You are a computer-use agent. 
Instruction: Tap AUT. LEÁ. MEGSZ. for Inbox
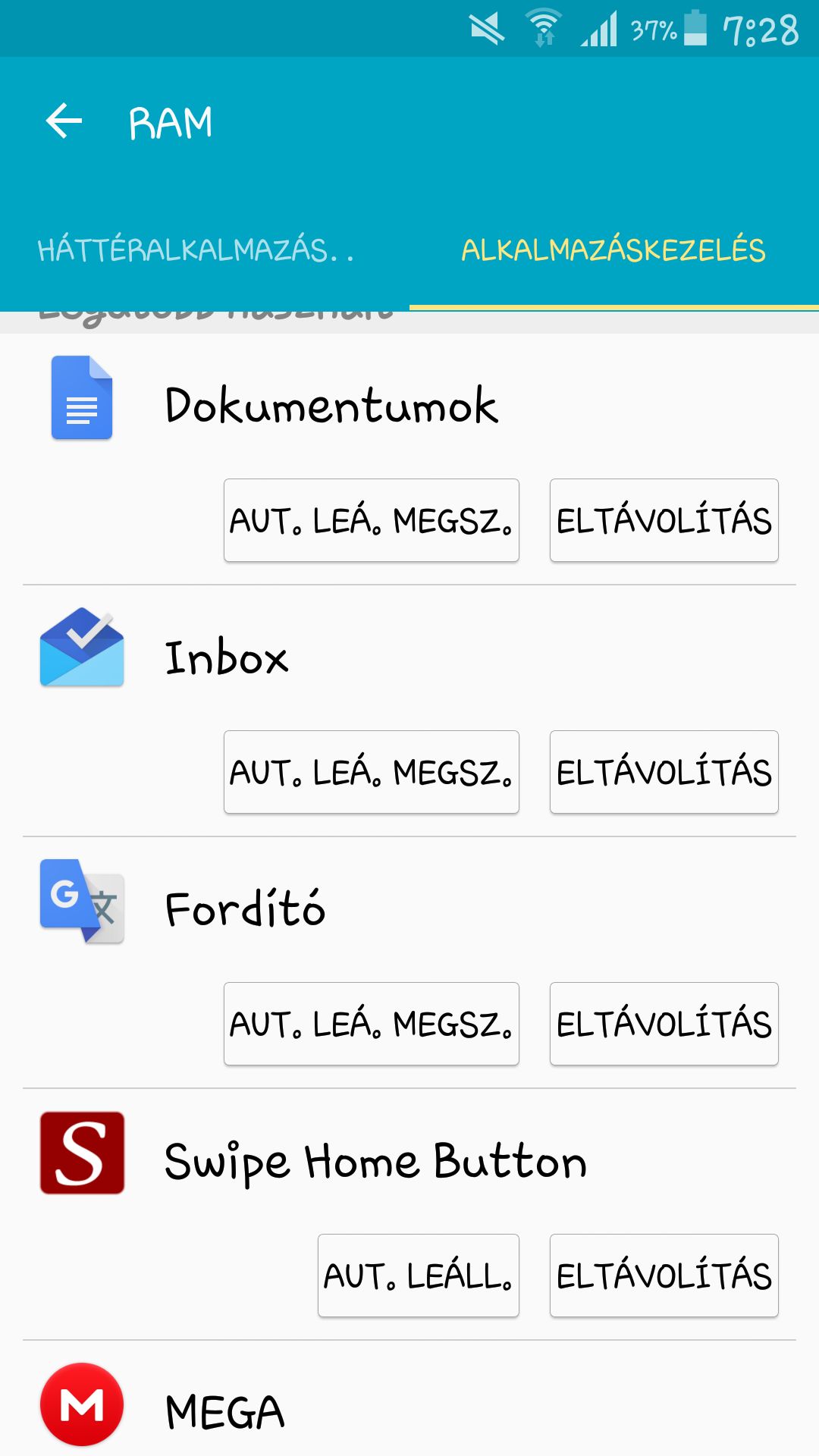pos(372,772)
